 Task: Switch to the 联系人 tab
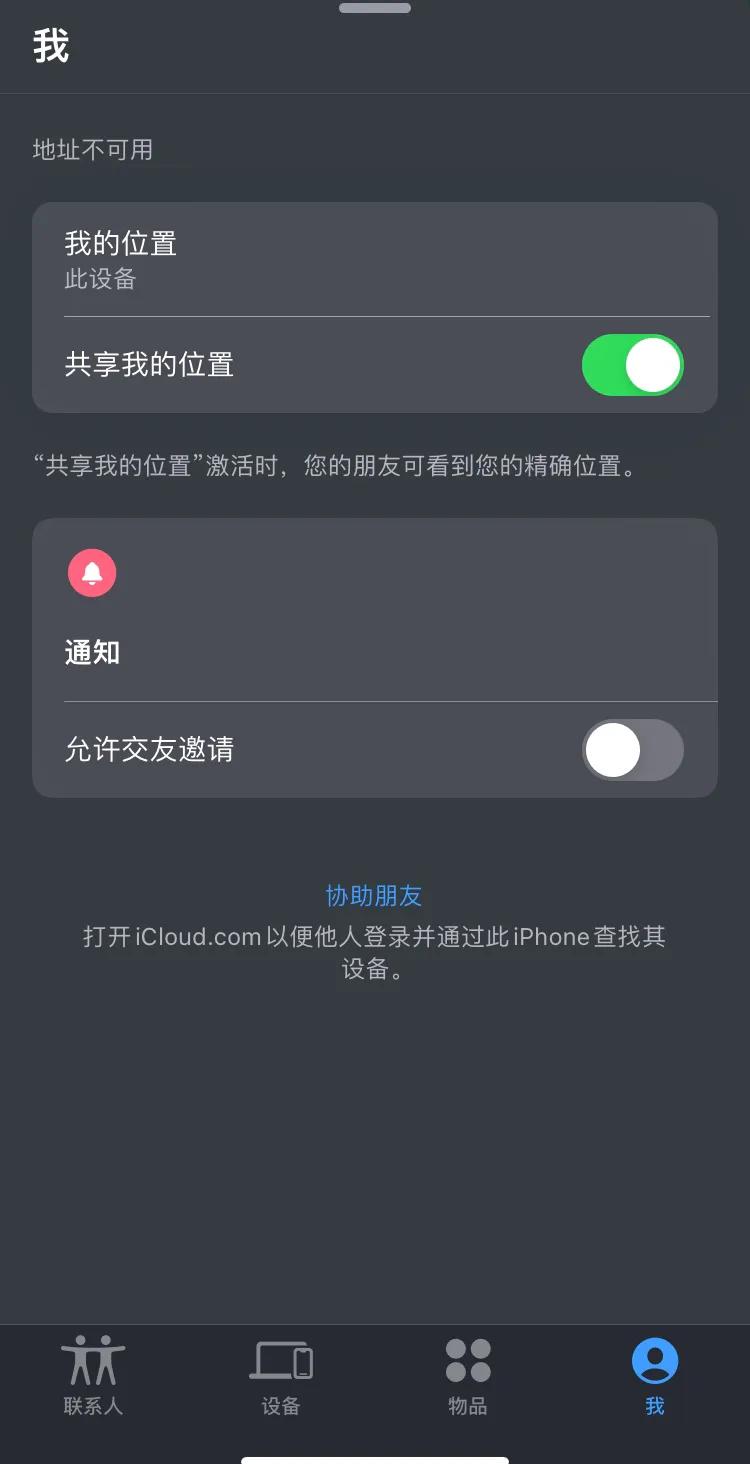coord(94,1378)
